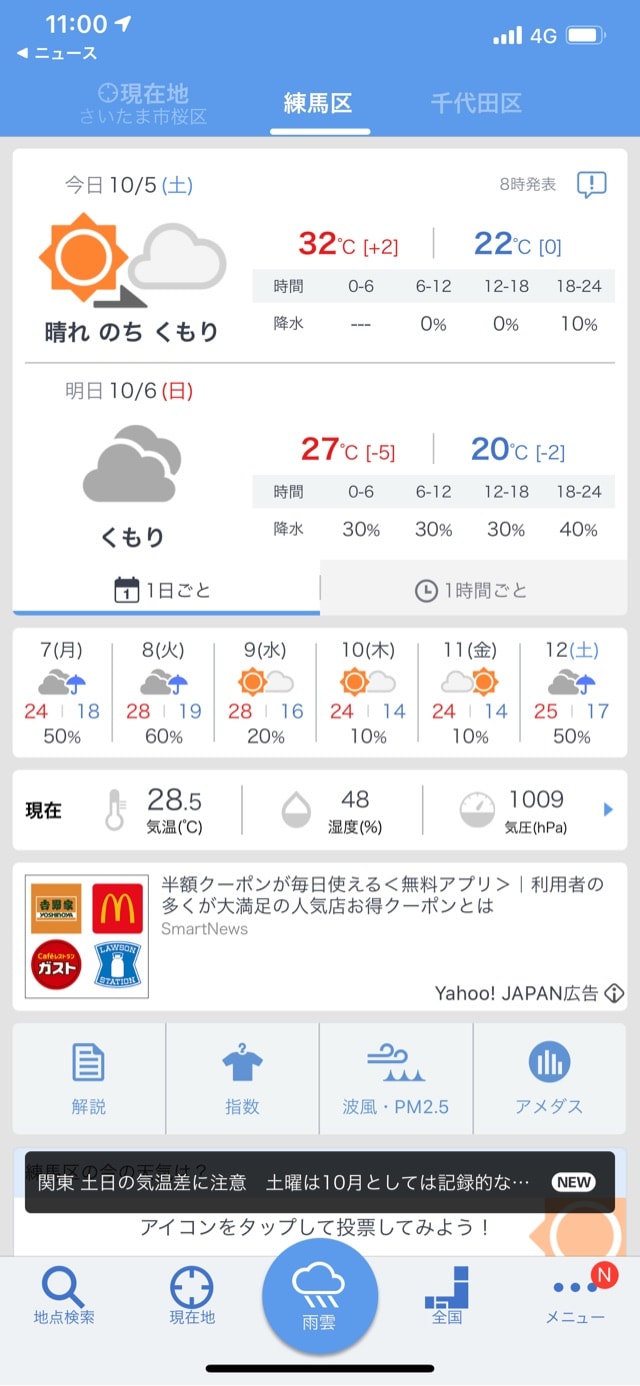Open the Yahoo! JAPAN広告 info icon

click(x=615, y=993)
